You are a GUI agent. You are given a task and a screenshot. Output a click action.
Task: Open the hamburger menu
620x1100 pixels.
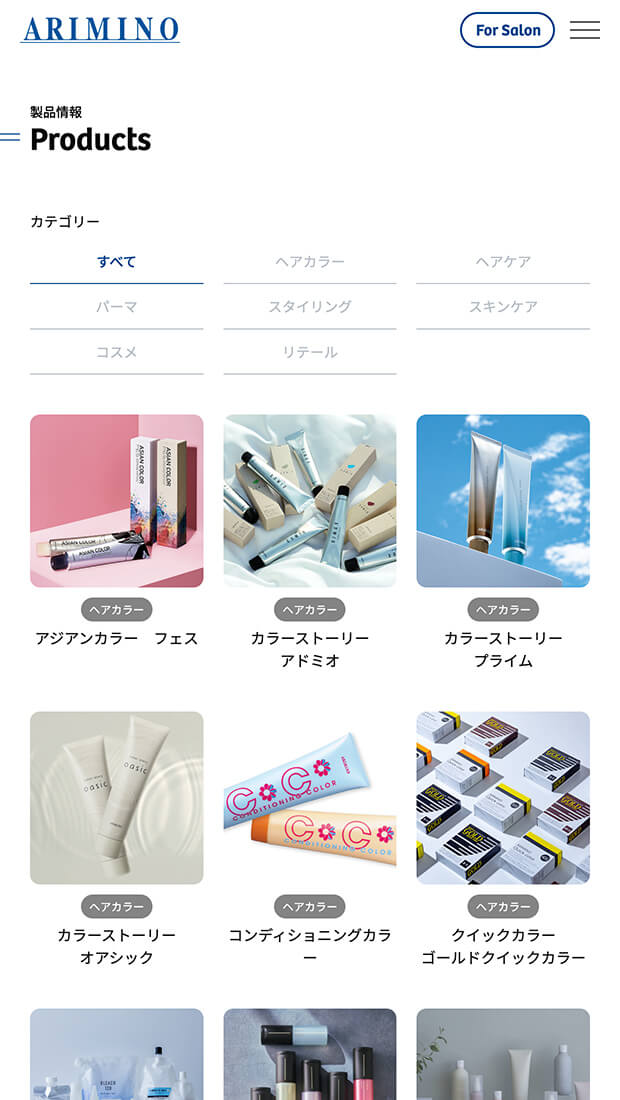[585, 30]
